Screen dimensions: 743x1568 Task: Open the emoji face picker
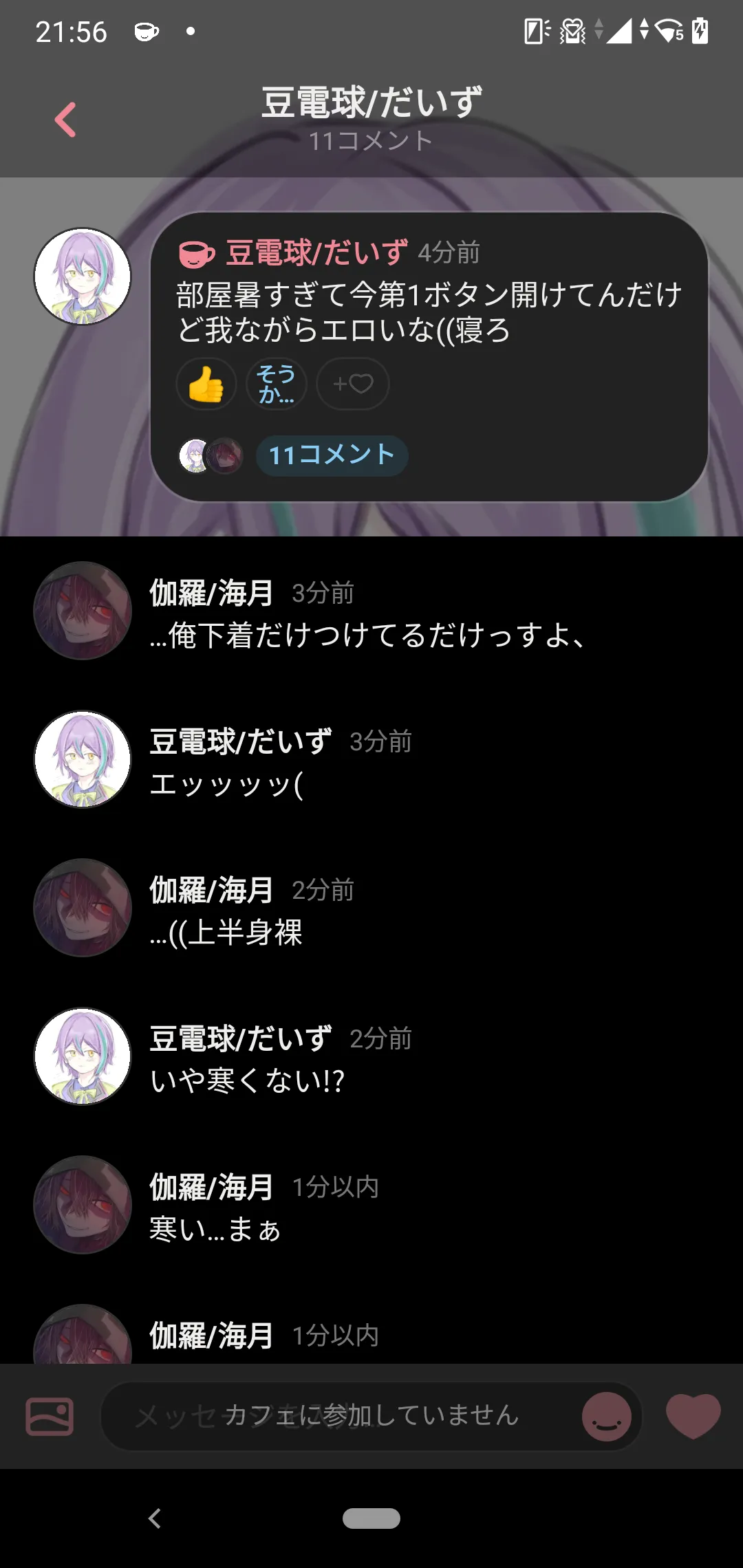(x=607, y=1417)
